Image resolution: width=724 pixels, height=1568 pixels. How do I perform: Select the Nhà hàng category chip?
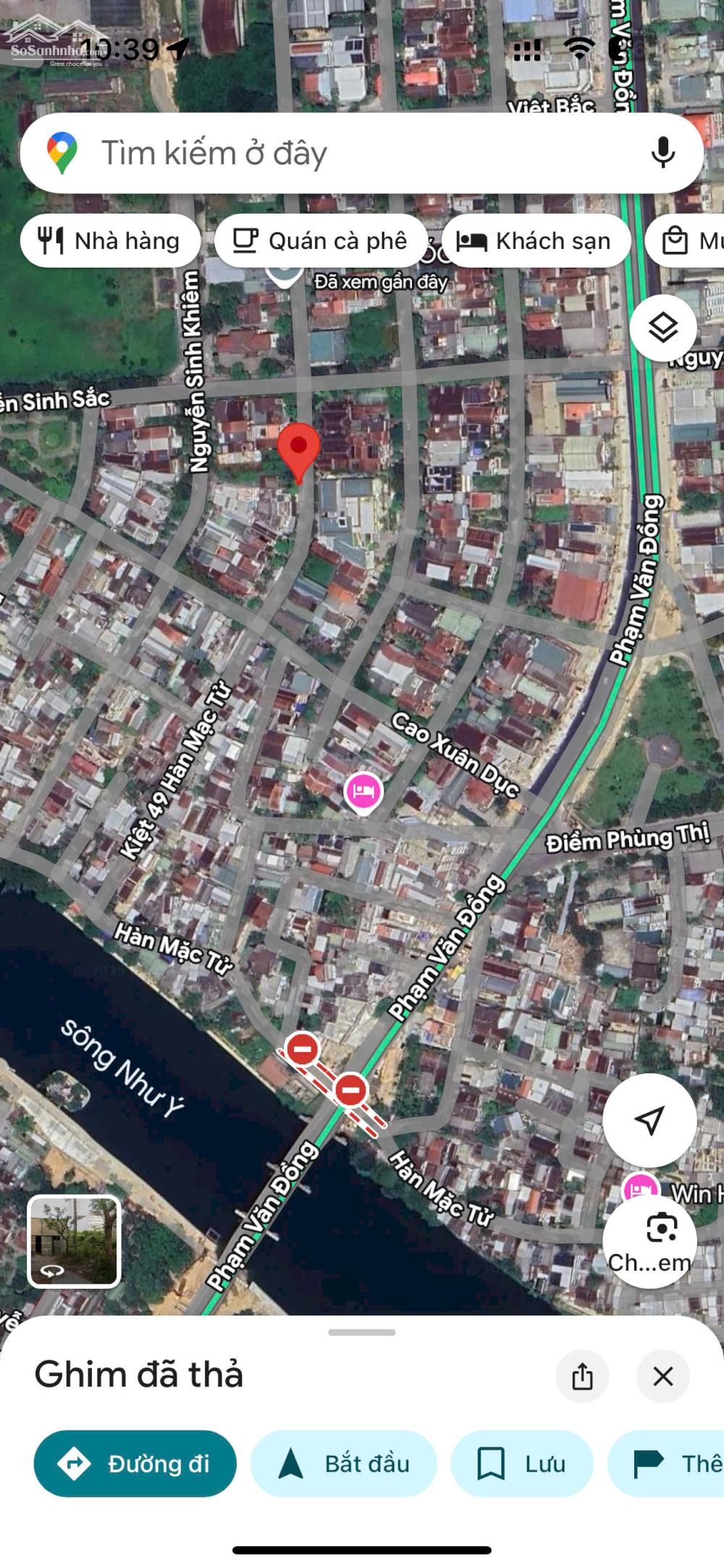111,241
